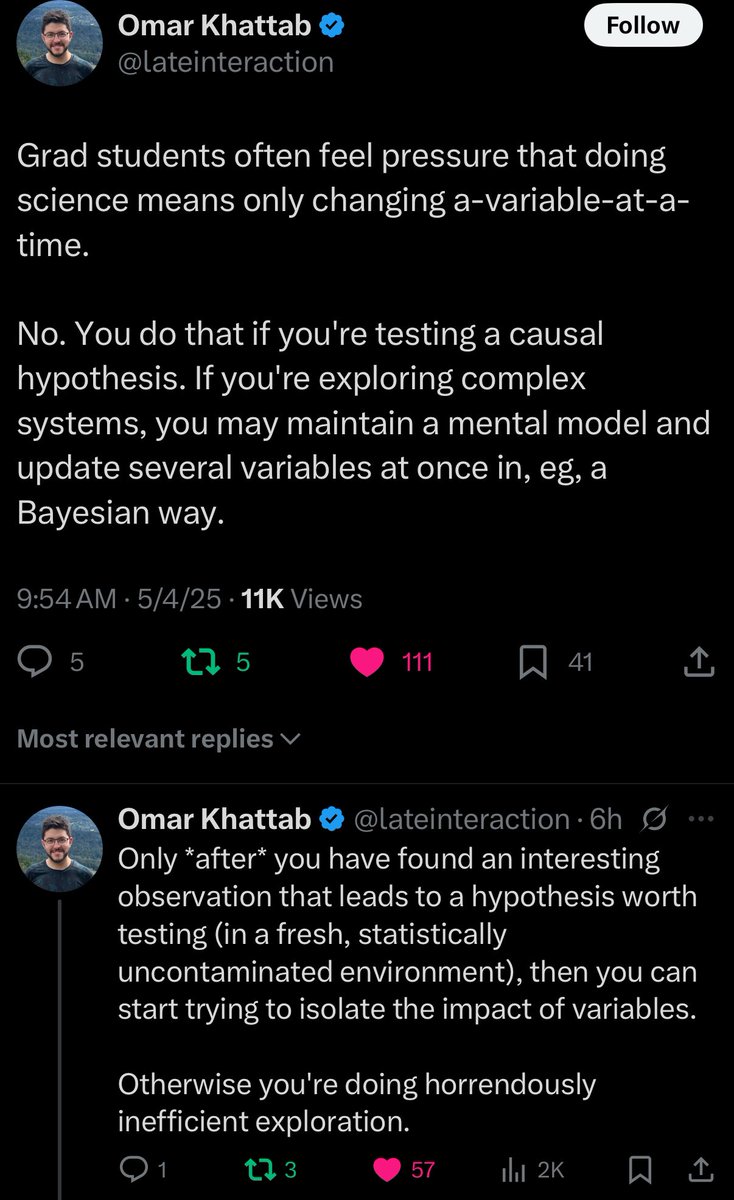Open the @lateinteraction handle on the reply

461,819
